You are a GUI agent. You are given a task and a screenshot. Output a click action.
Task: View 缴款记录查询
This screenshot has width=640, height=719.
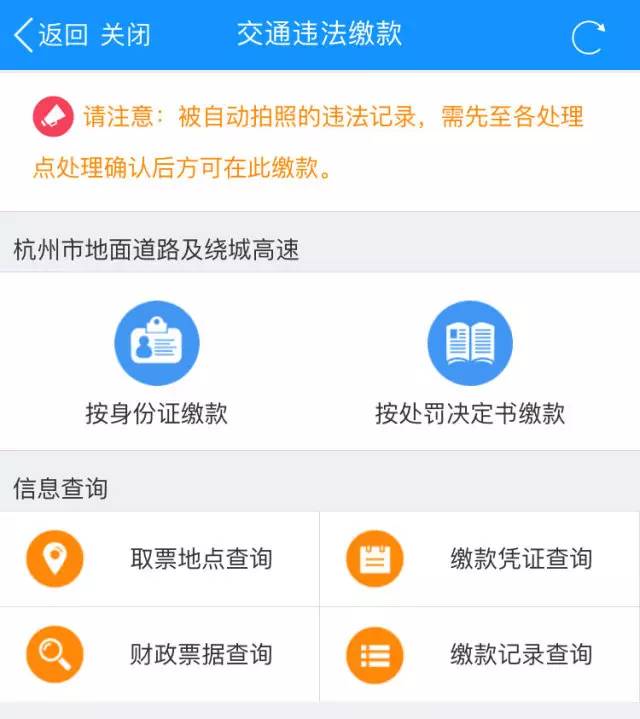click(480, 655)
